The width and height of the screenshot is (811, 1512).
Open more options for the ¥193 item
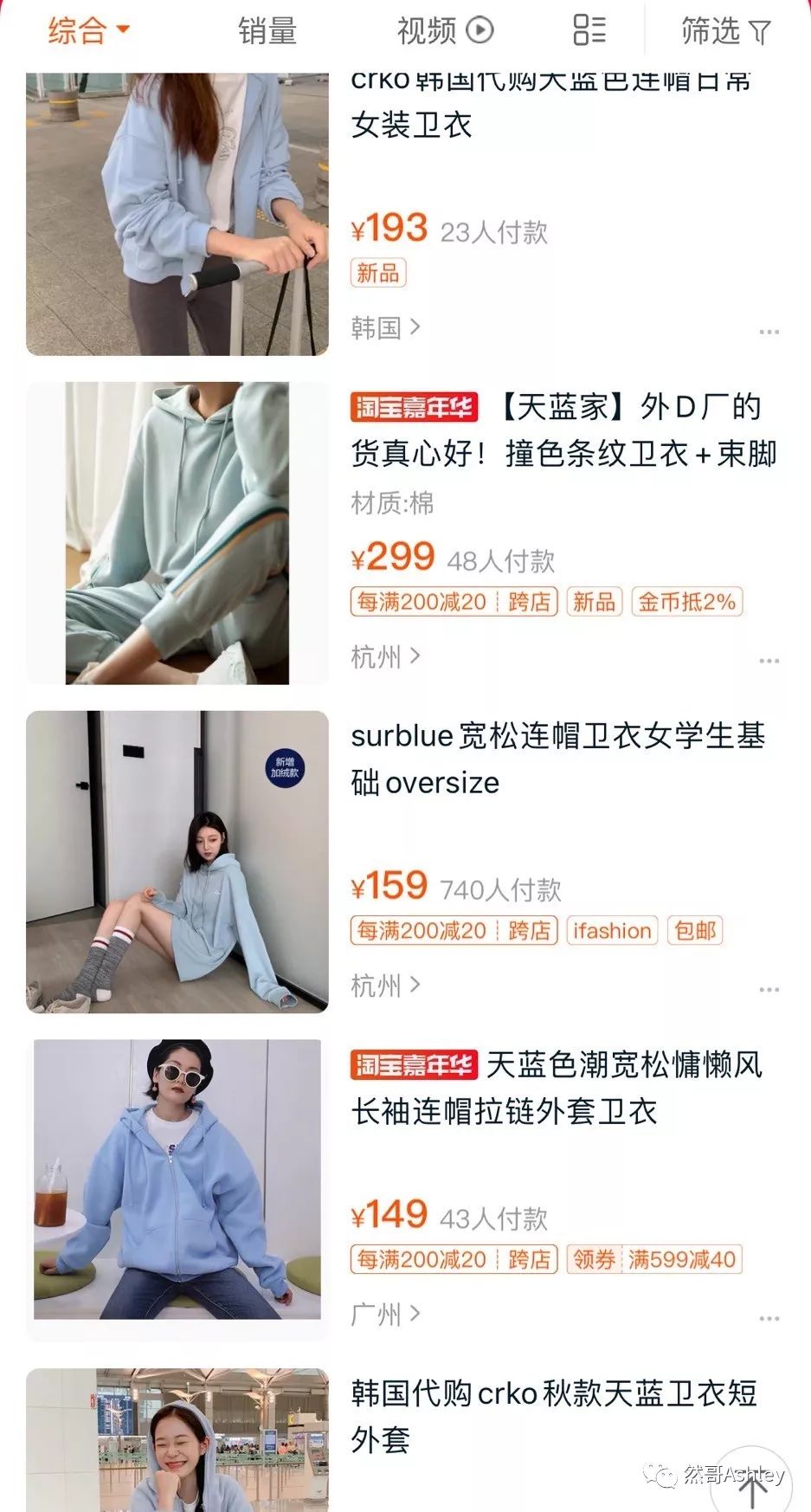(x=769, y=332)
